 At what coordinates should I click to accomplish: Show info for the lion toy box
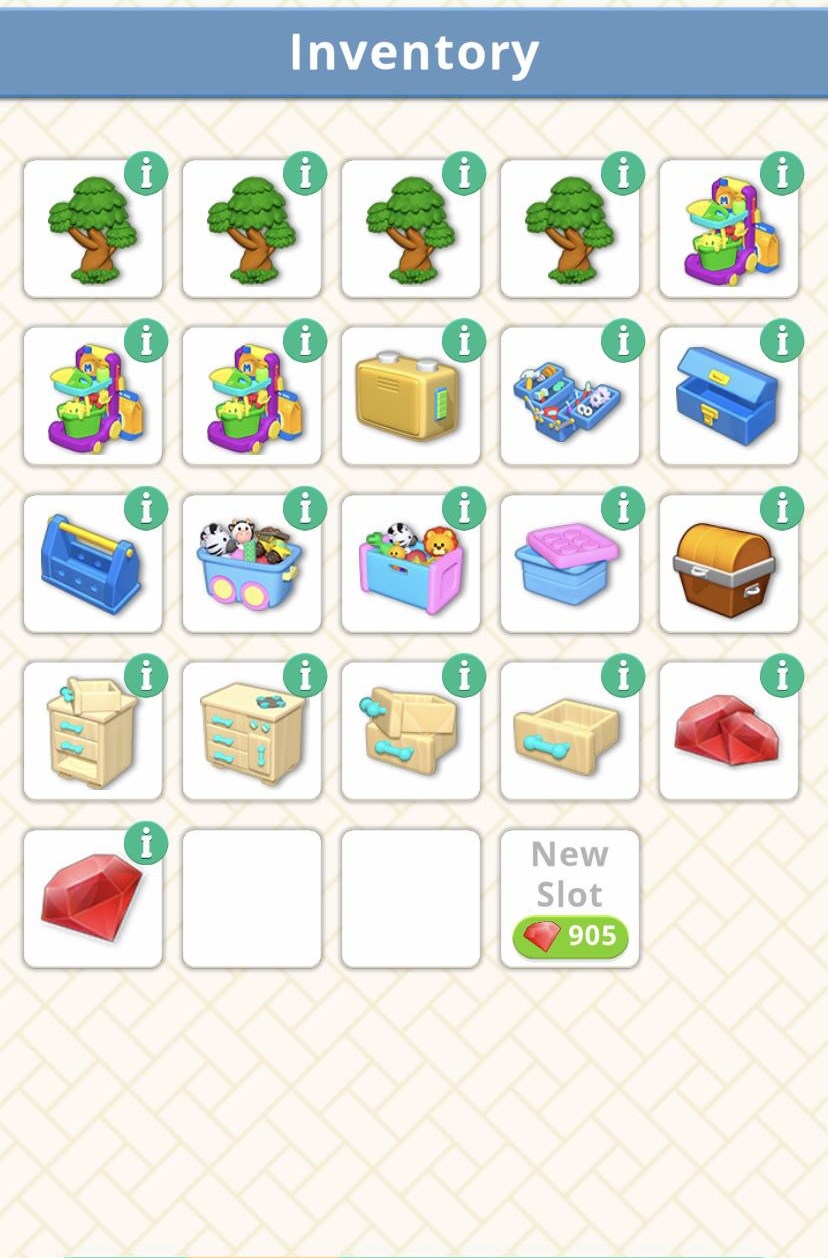point(464,509)
